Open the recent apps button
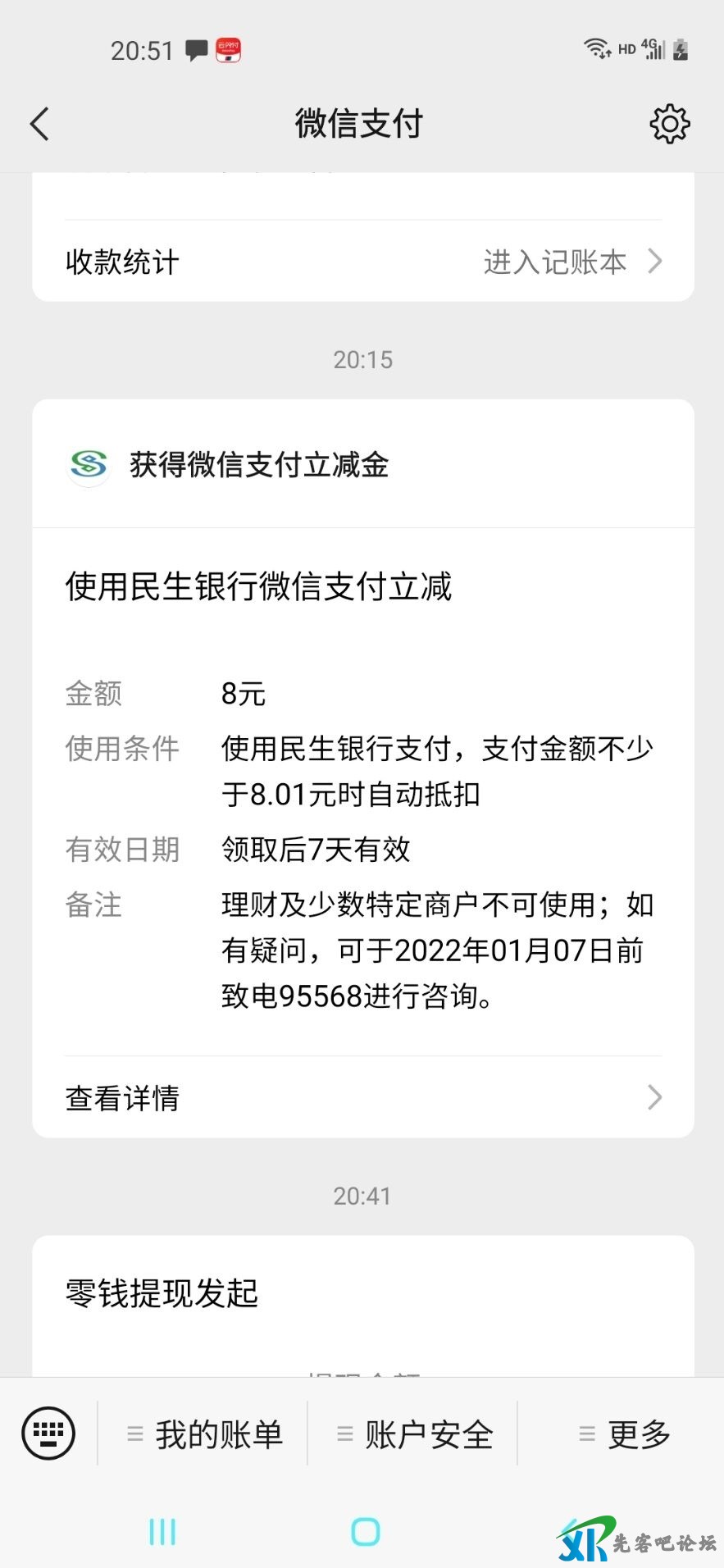 click(x=162, y=1531)
